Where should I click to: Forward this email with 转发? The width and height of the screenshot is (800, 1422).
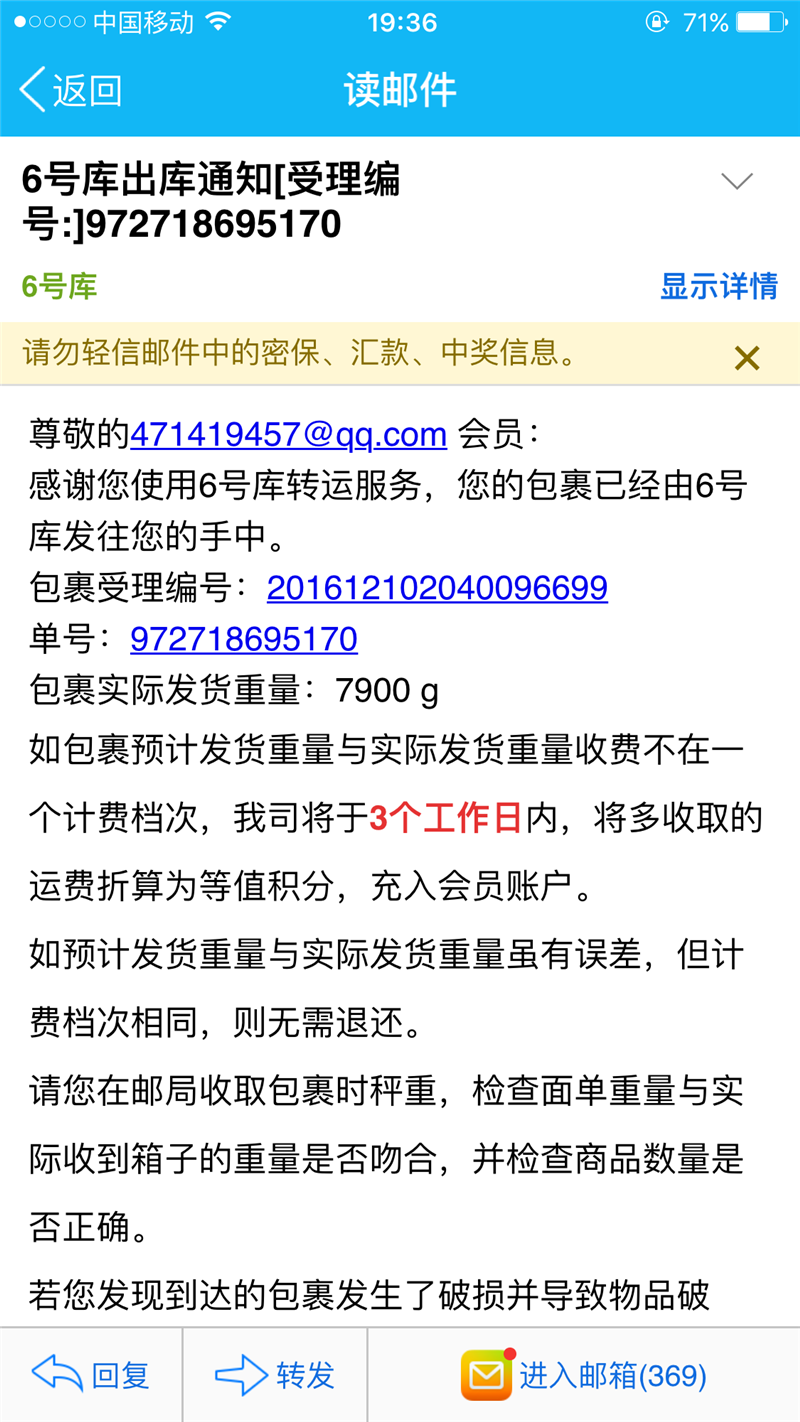click(275, 1375)
